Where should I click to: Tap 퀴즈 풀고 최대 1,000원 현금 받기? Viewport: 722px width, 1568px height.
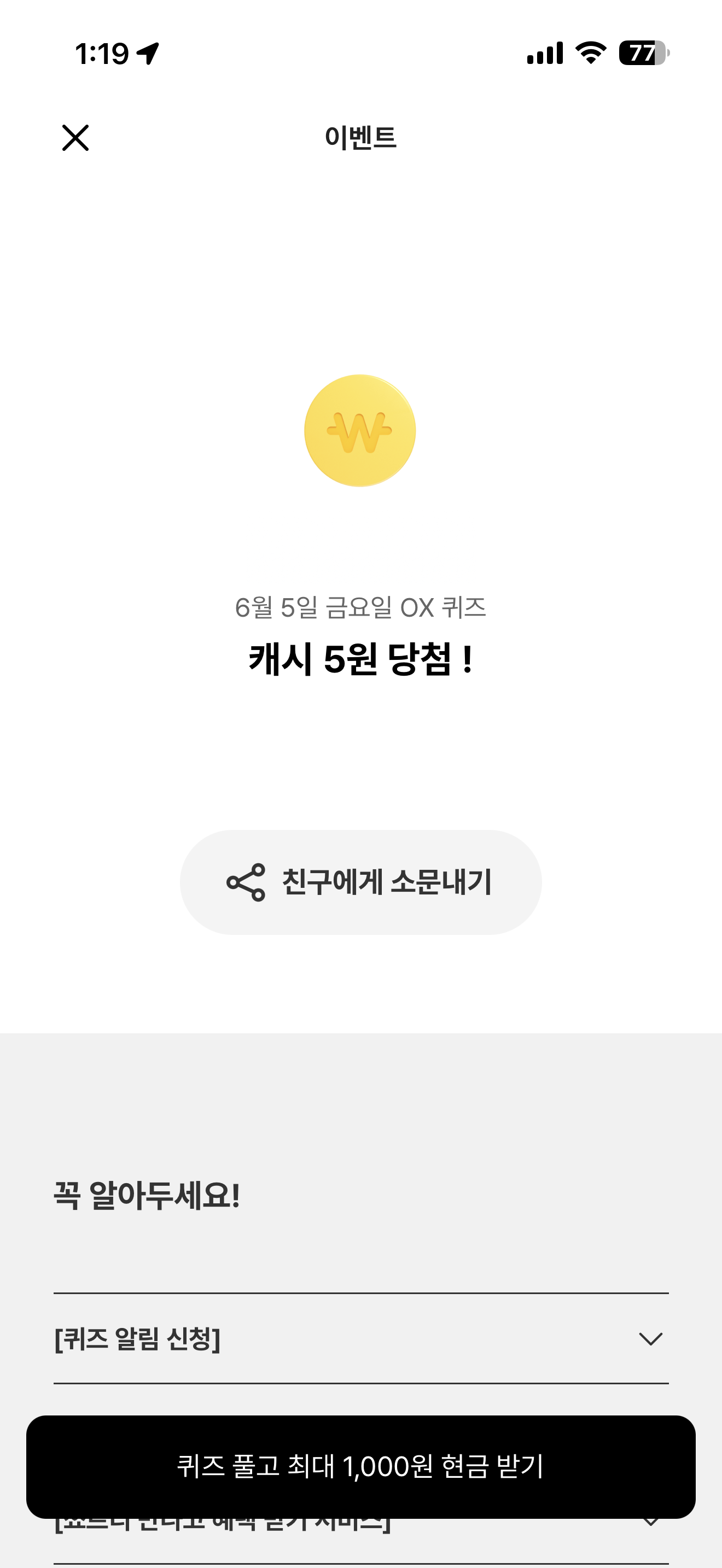point(360,1466)
